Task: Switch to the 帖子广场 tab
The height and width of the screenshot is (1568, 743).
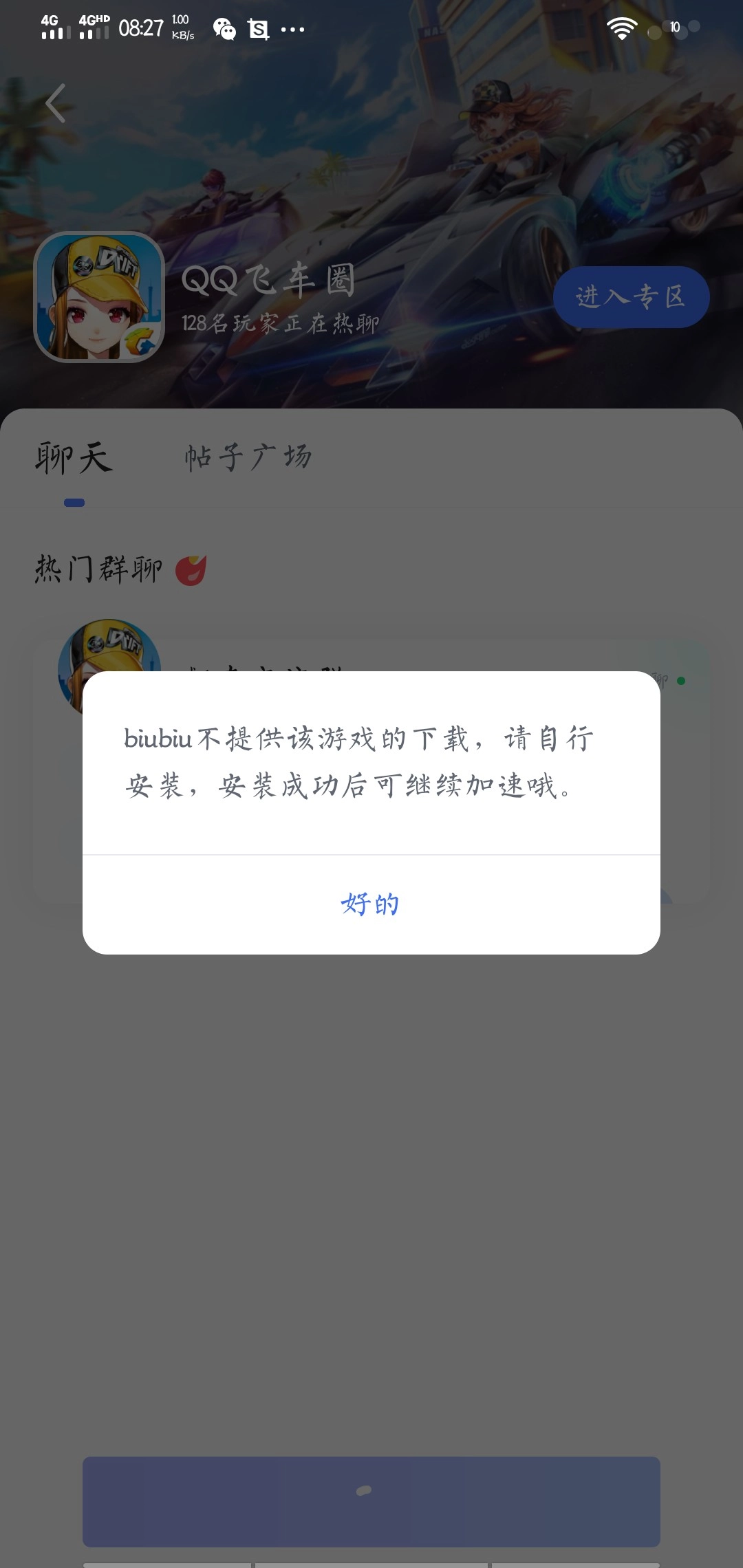Action: [248, 457]
